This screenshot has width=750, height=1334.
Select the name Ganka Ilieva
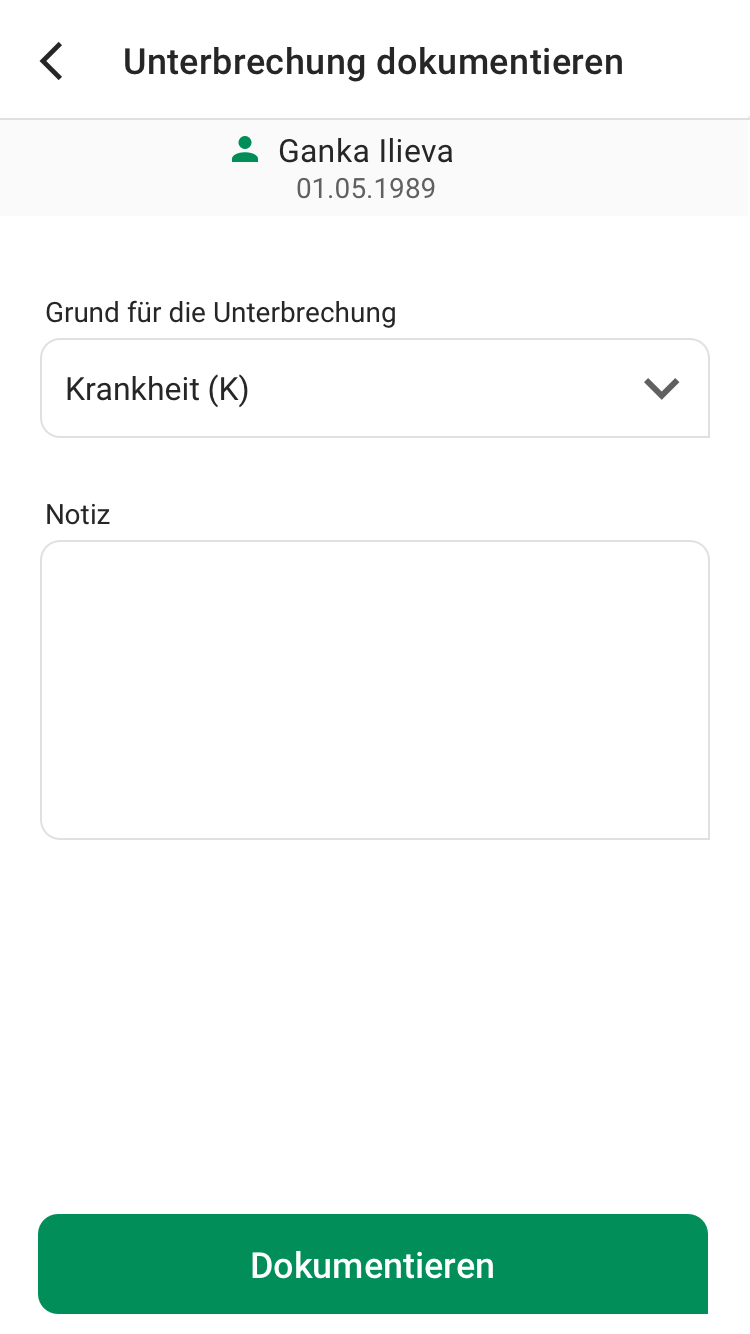point(366,150)
